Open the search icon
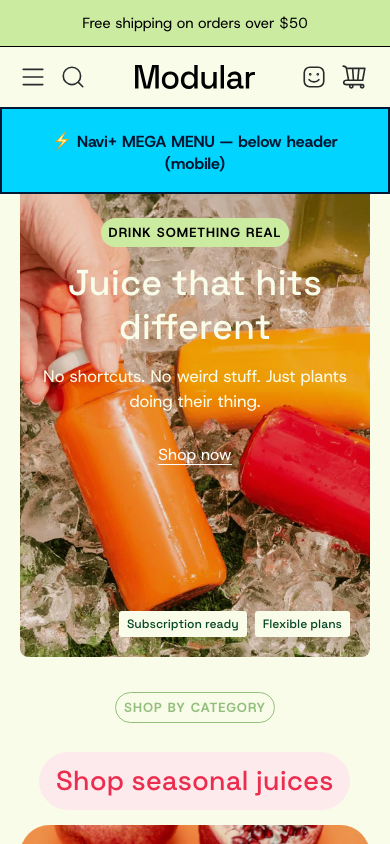Screen dimensions: 390x844 coord(73,77)
